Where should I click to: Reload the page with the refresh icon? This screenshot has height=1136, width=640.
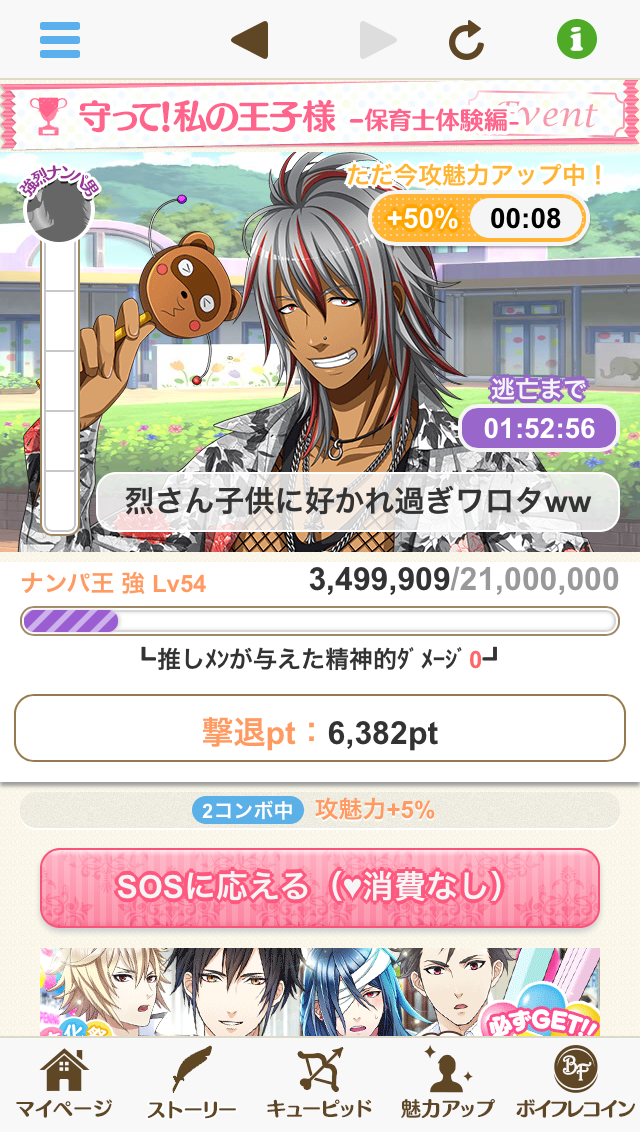point(466,40)
